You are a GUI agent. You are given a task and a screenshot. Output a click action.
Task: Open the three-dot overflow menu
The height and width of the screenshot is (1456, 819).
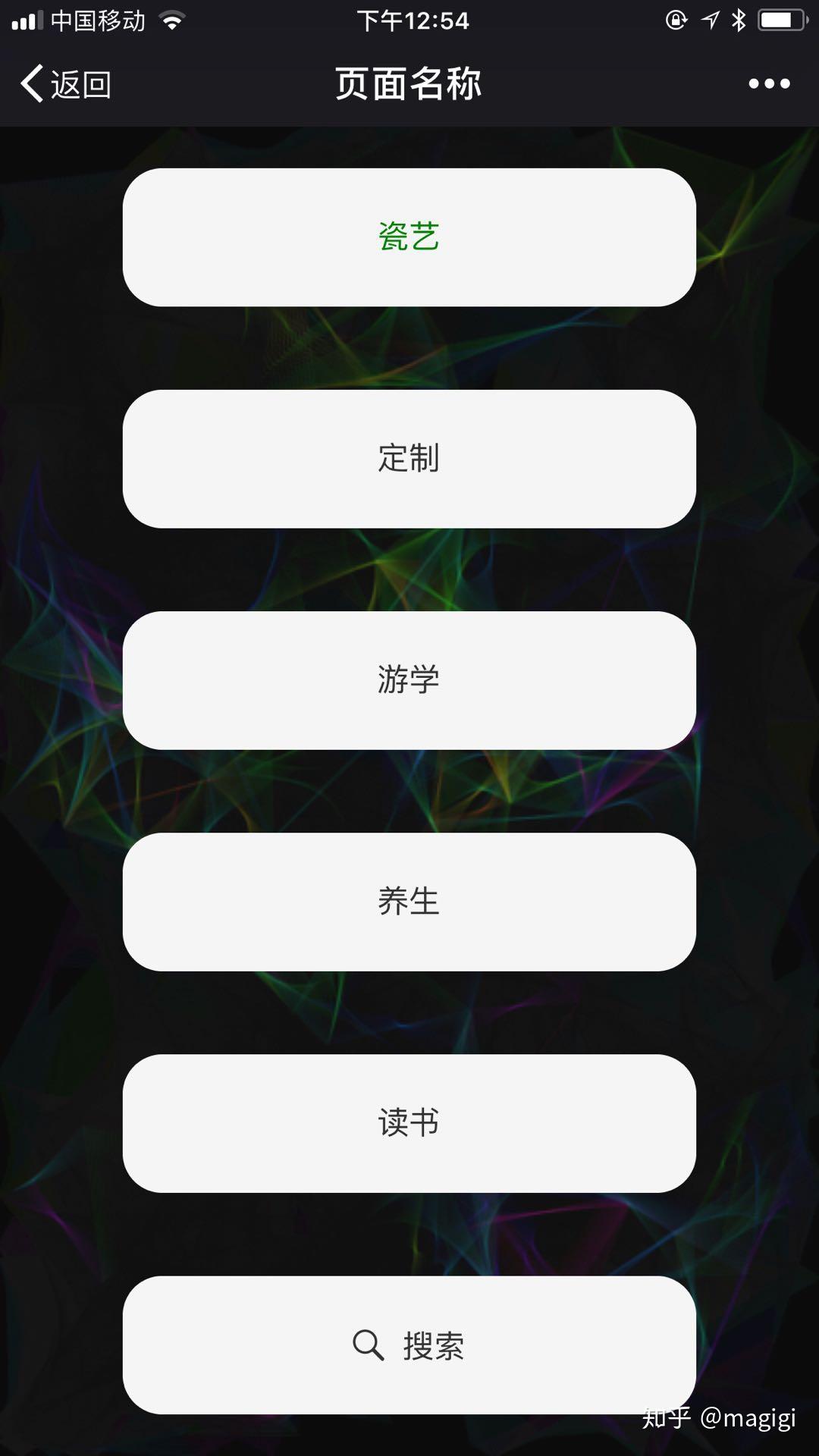coord(769,84)
